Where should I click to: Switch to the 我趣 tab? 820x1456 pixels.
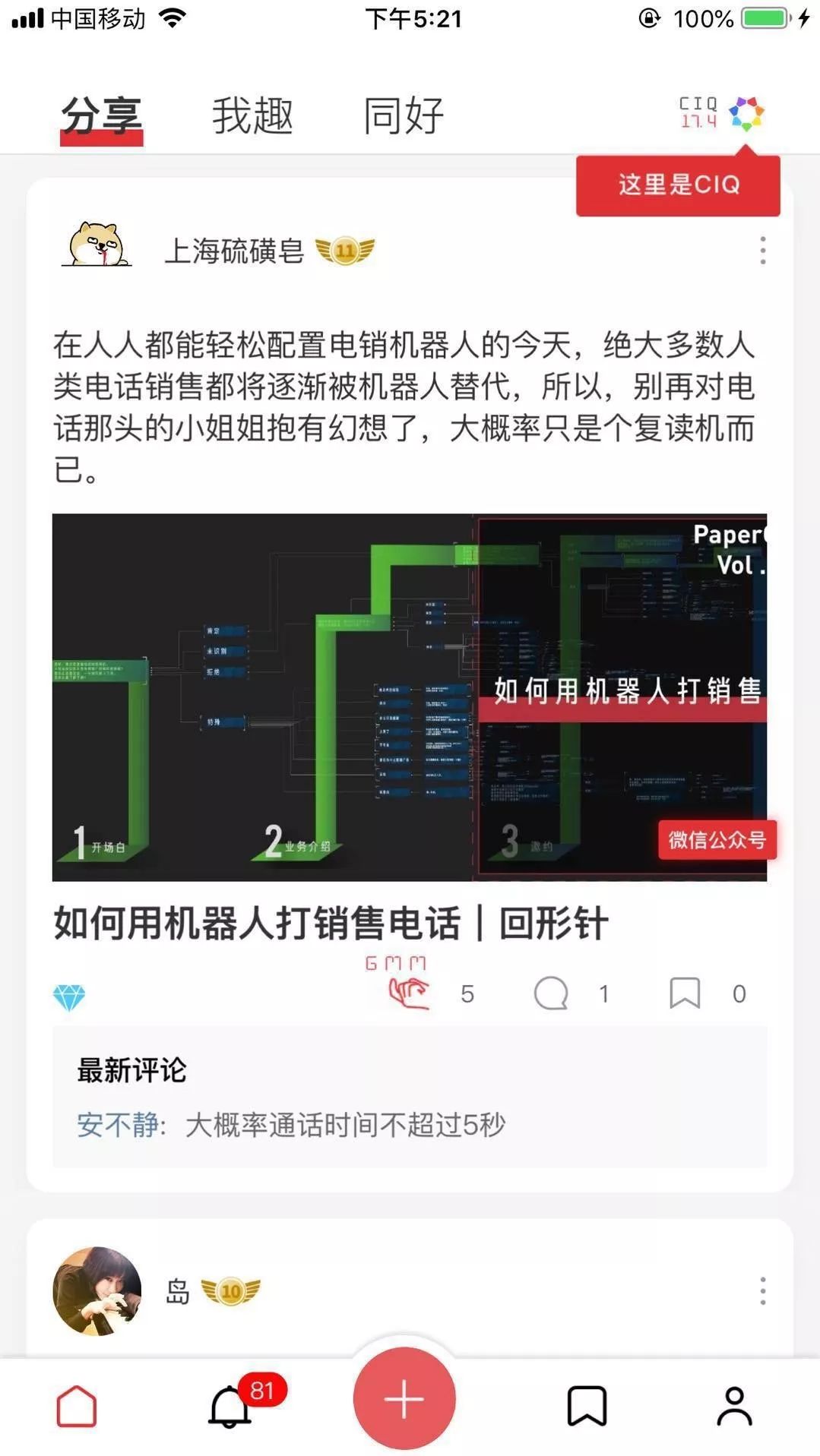(252, 116)
